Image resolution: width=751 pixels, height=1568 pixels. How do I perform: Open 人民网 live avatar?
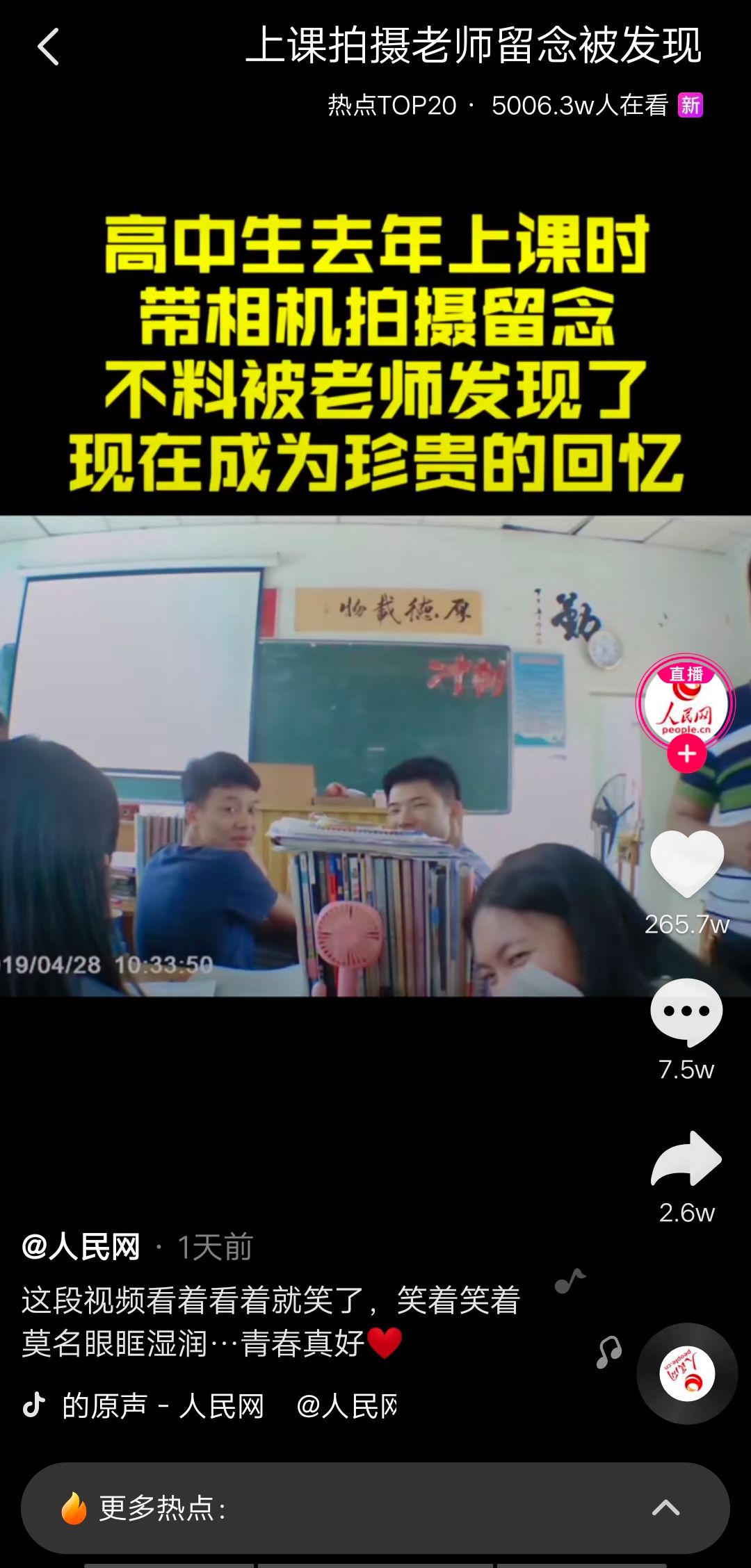tap(686, 703)
